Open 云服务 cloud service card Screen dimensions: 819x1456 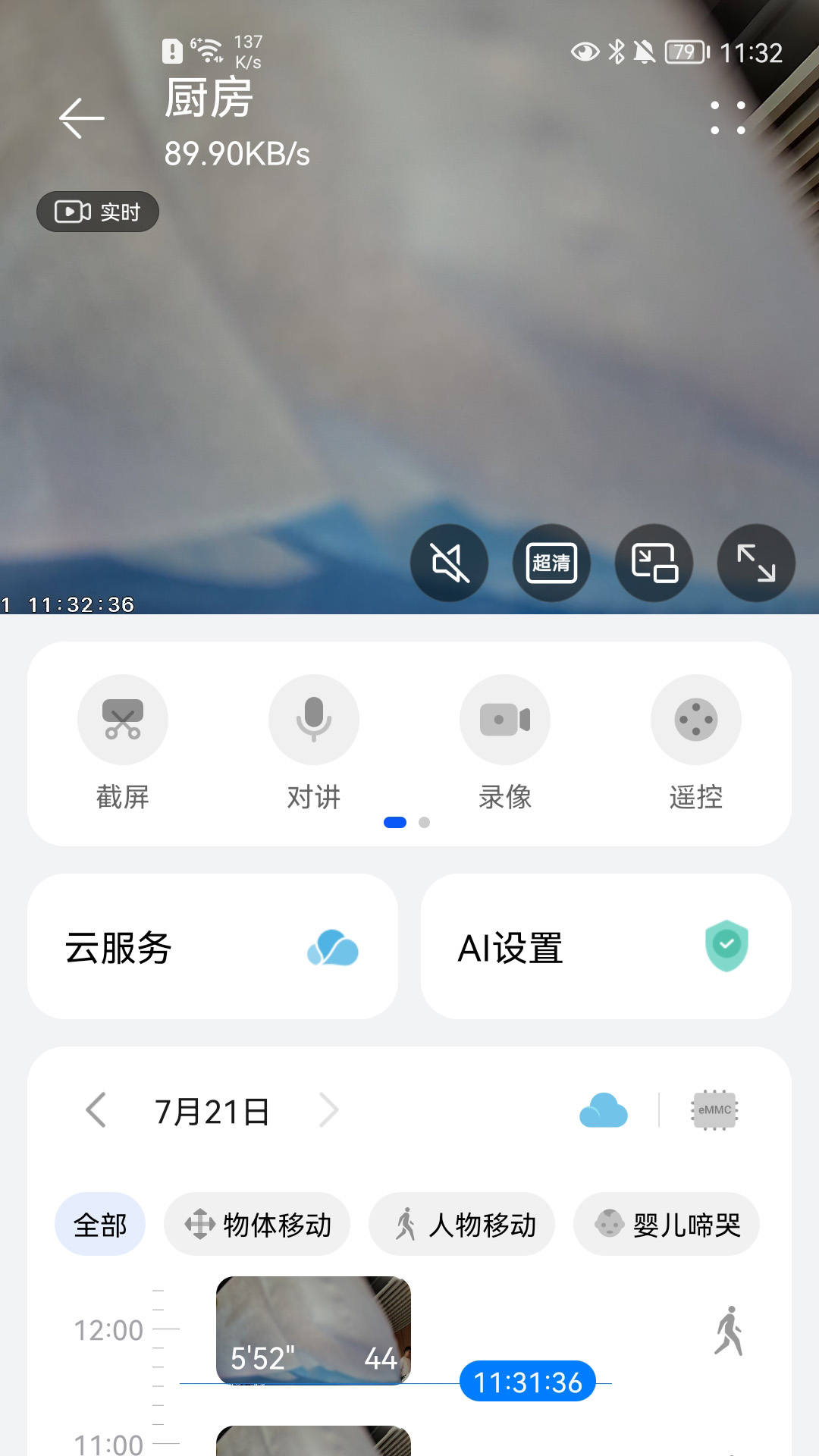point(212,946)
